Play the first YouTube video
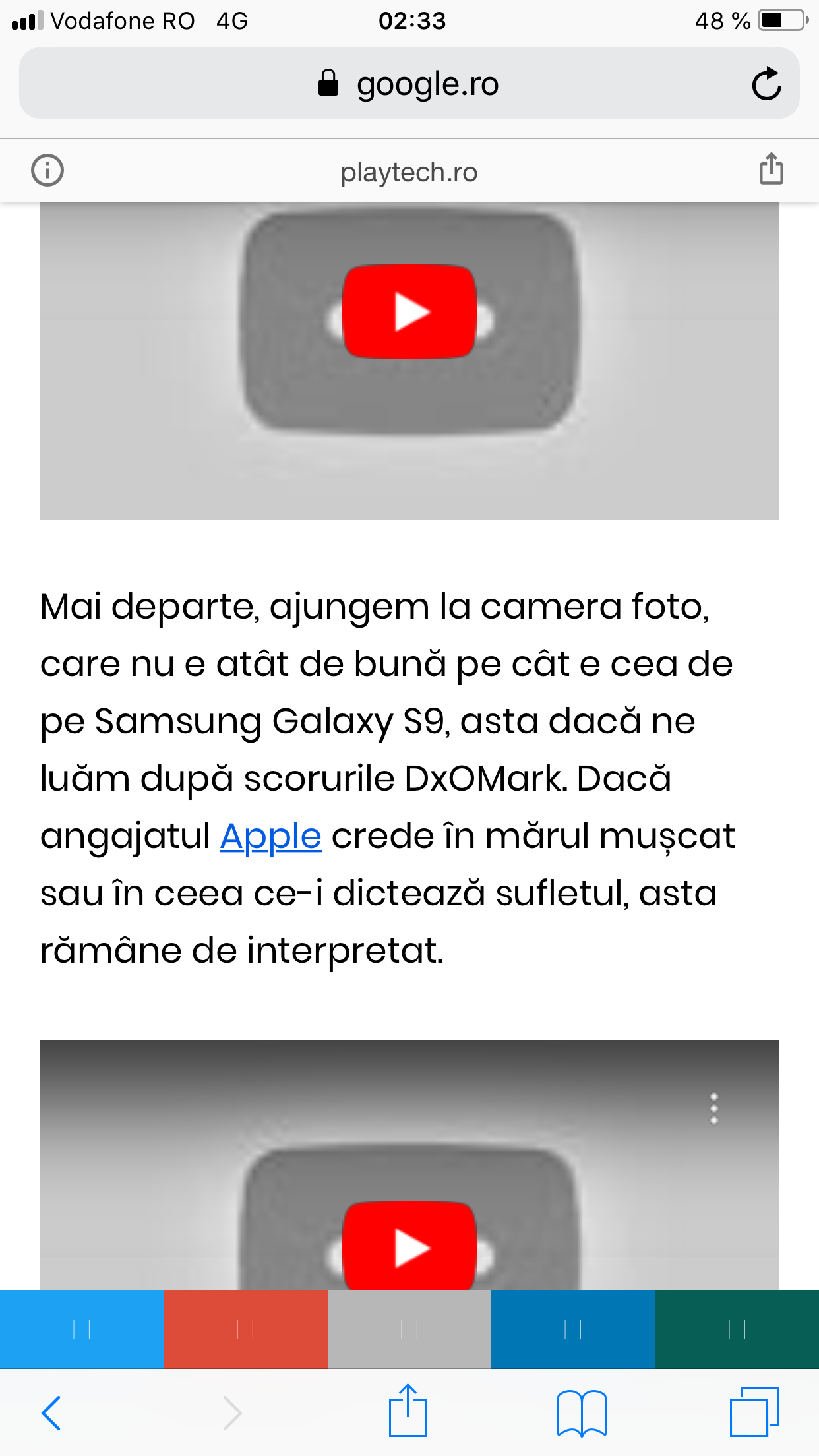Screen dimensions: 819x1456 [409, 313]
